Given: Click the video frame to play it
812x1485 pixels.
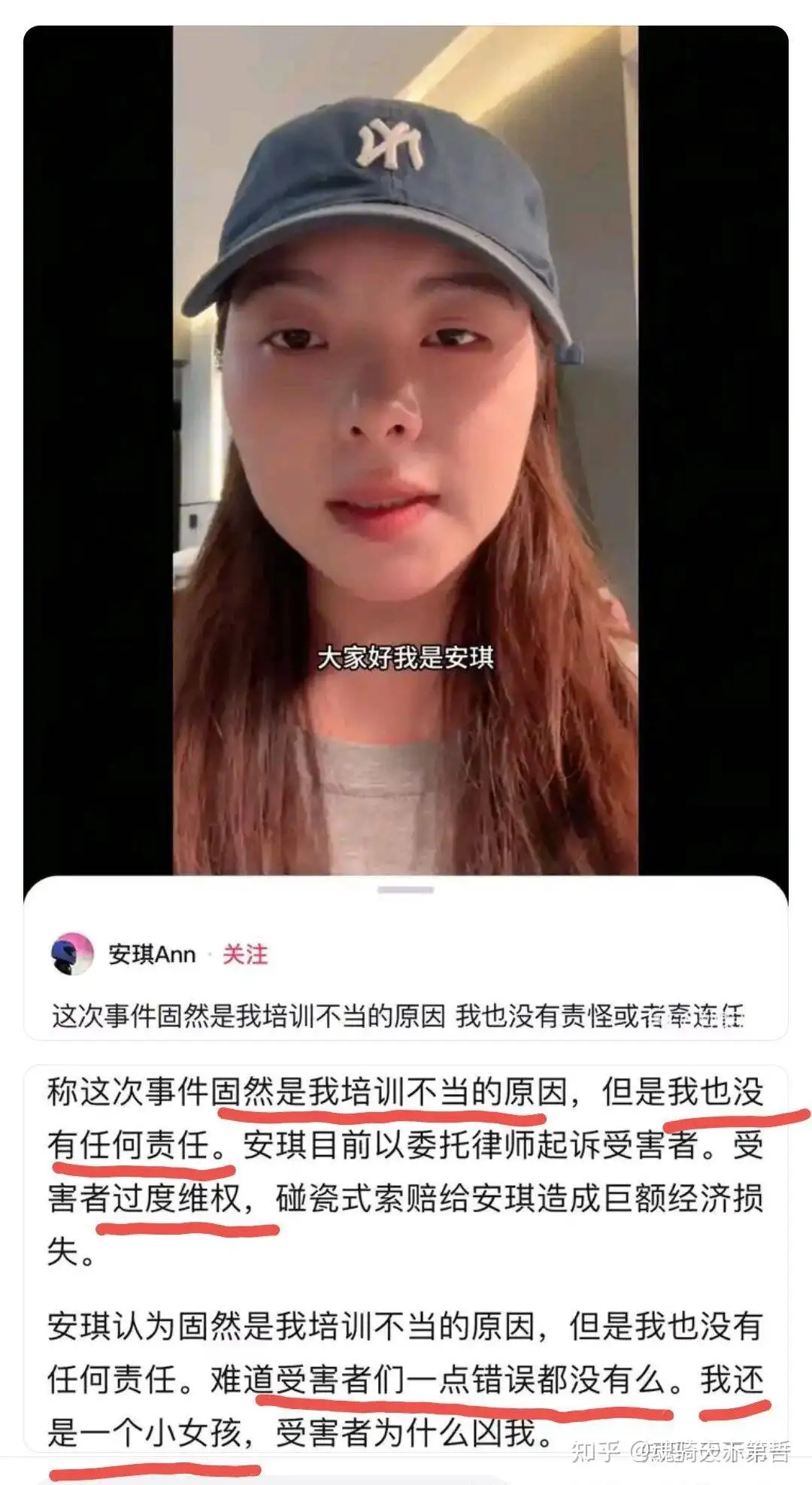Looking at the screenshot, I should [x=406, y=451].
